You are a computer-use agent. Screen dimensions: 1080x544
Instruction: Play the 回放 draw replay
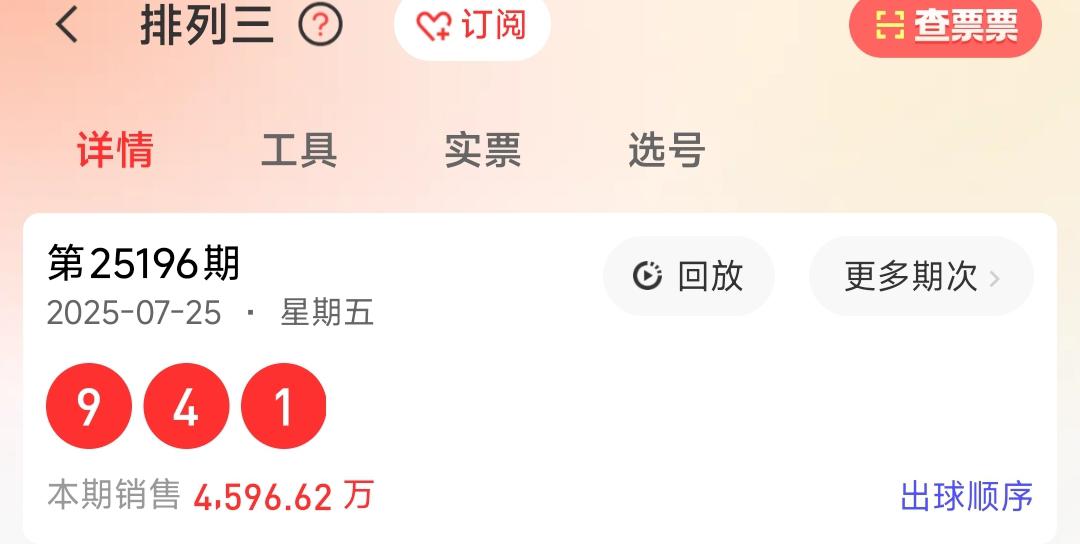coord(689,276)
